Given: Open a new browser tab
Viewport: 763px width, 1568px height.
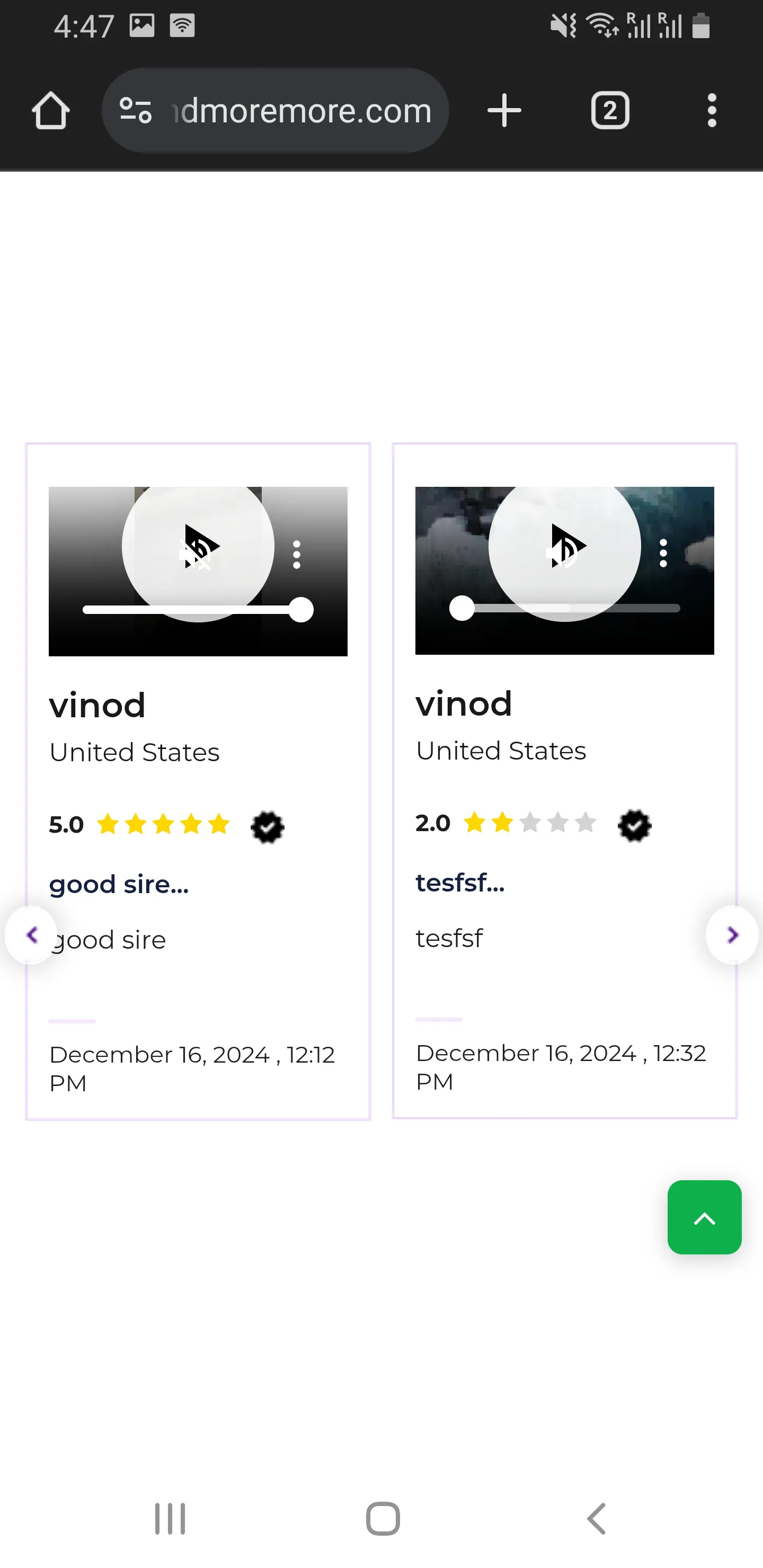Looking at the screenshot, I should tap(504, 111).
